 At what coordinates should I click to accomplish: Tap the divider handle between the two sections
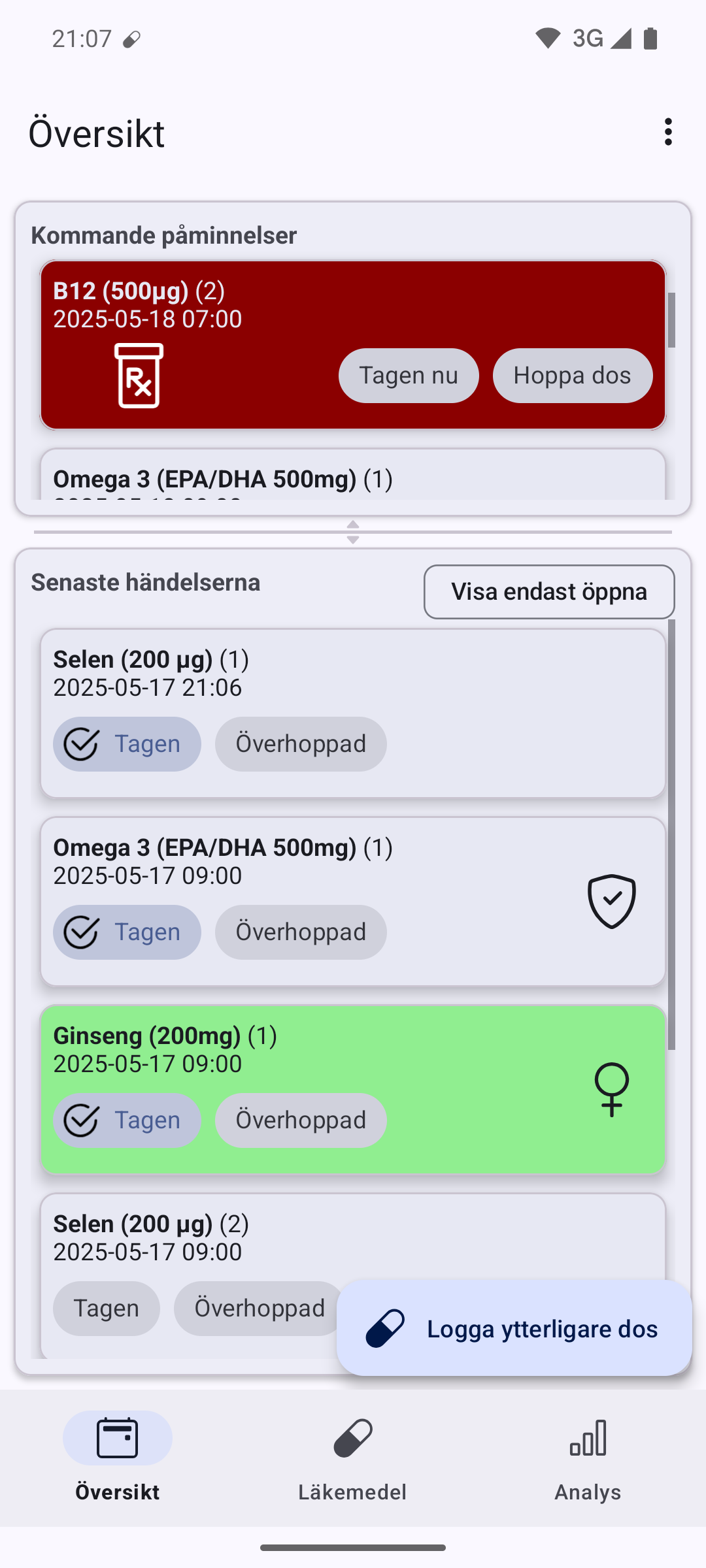point(353,532)
